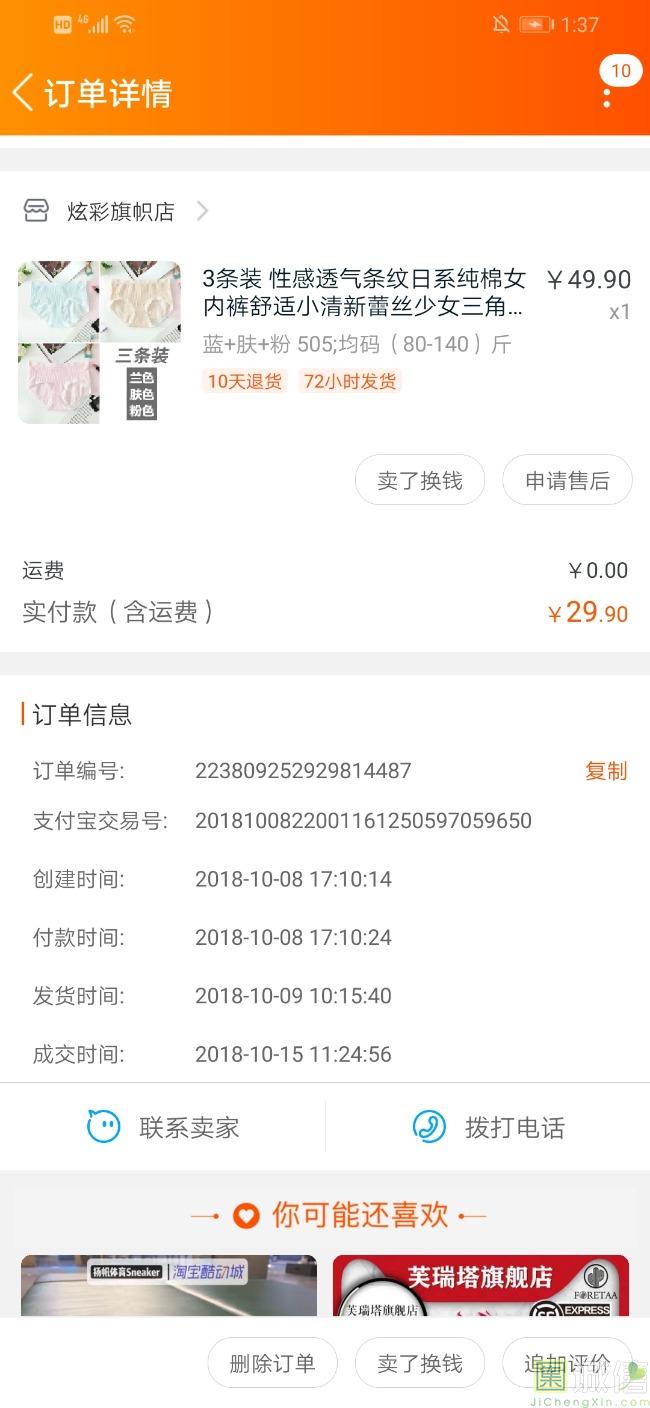Select 卖了换钱 in the bottom bar
Viewport: 650px width, 1408px height.
tap(420, 1363)
